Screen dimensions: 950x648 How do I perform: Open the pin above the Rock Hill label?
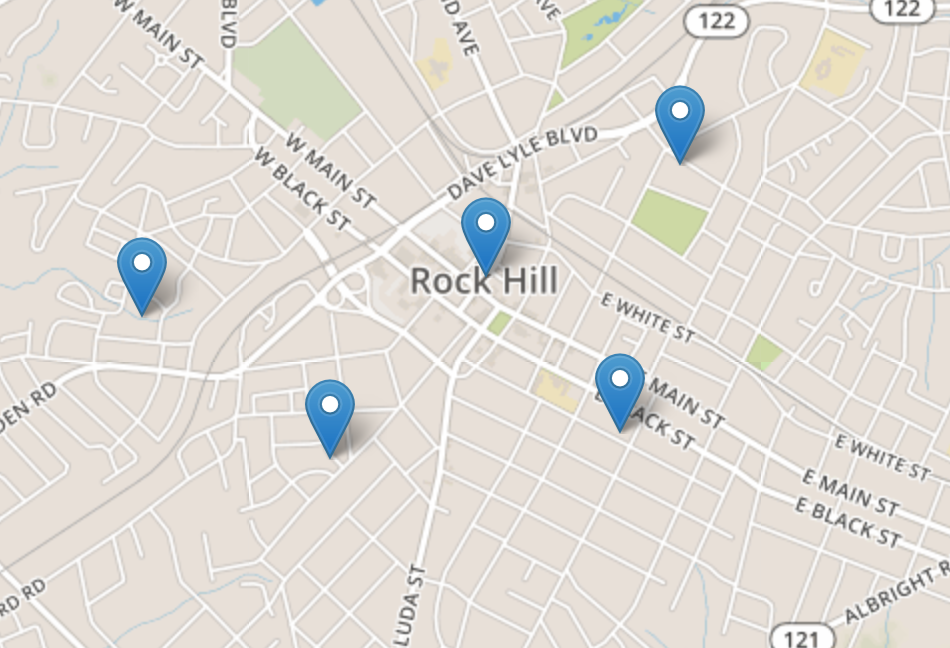486,229
